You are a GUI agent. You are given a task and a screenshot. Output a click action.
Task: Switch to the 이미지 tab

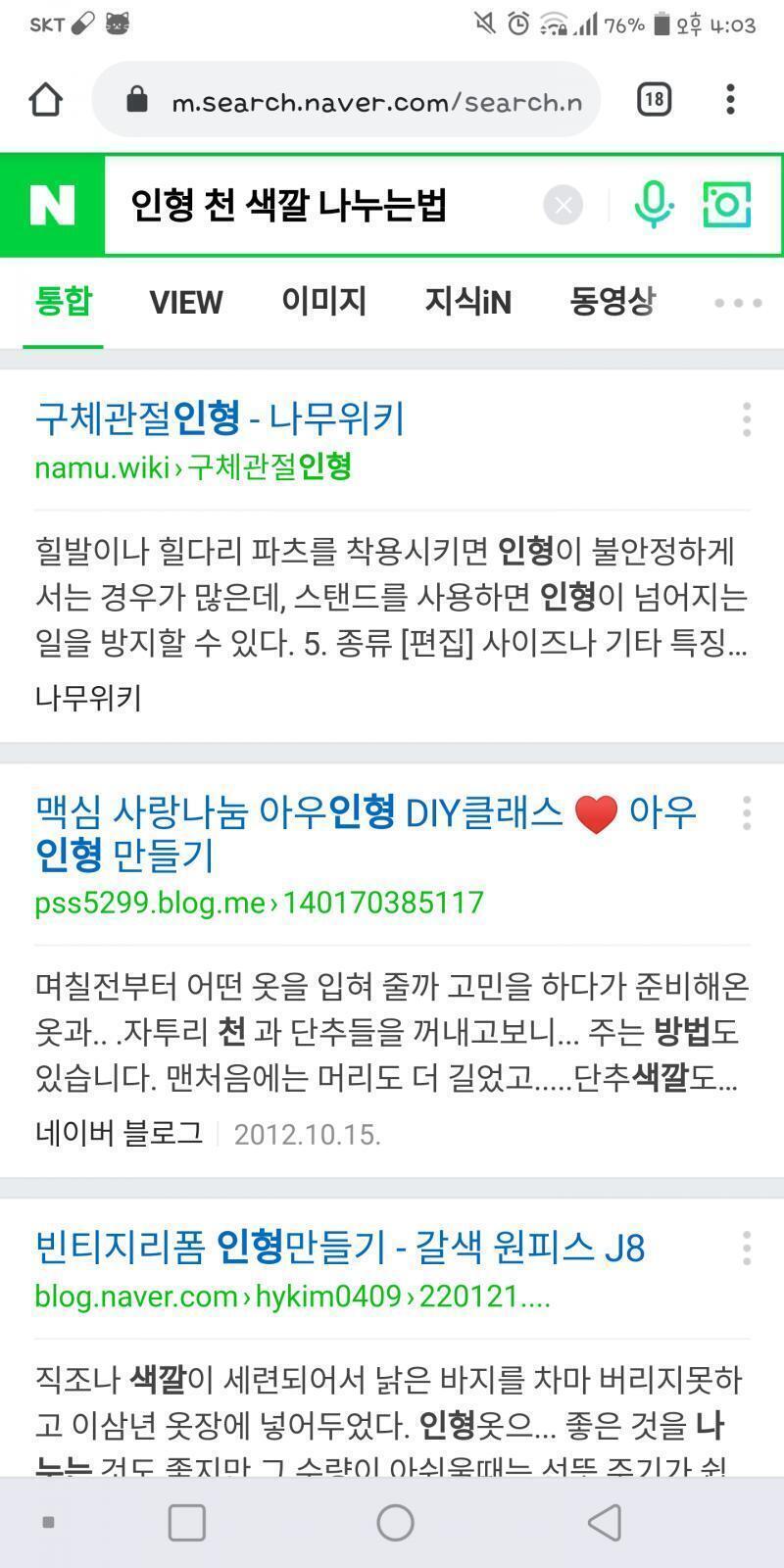coord(323,301)
